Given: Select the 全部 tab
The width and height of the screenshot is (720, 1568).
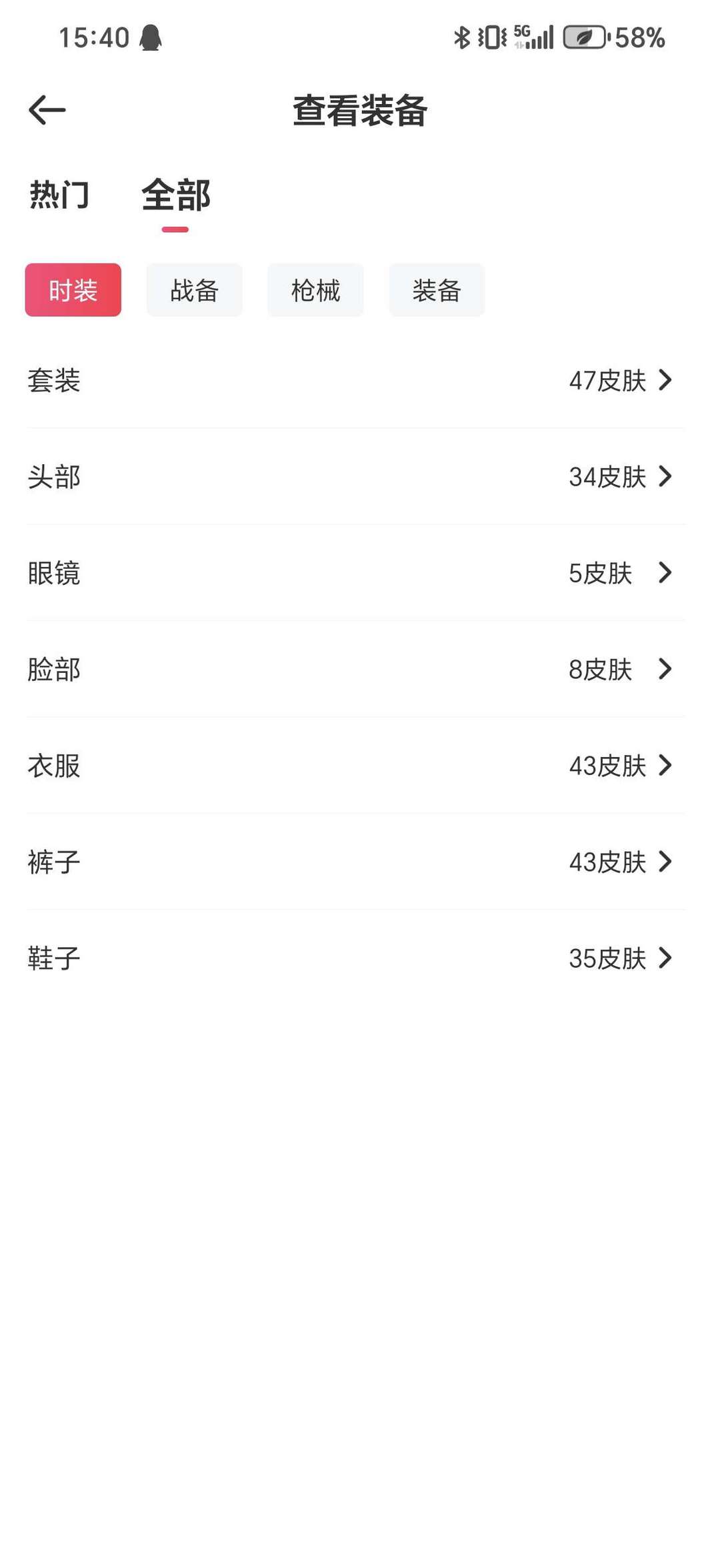Looking at the screenshot, I should pyautogui.click(x=175, y=195).
